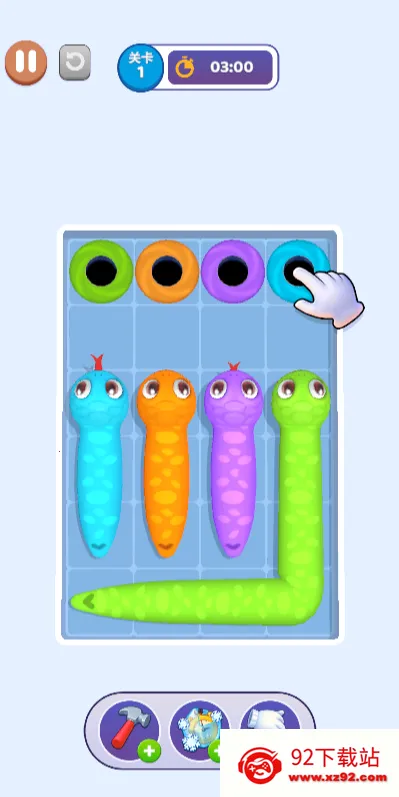Tap the purple hole
This screenshot has height=797, width=399.
tap(233, 272)
